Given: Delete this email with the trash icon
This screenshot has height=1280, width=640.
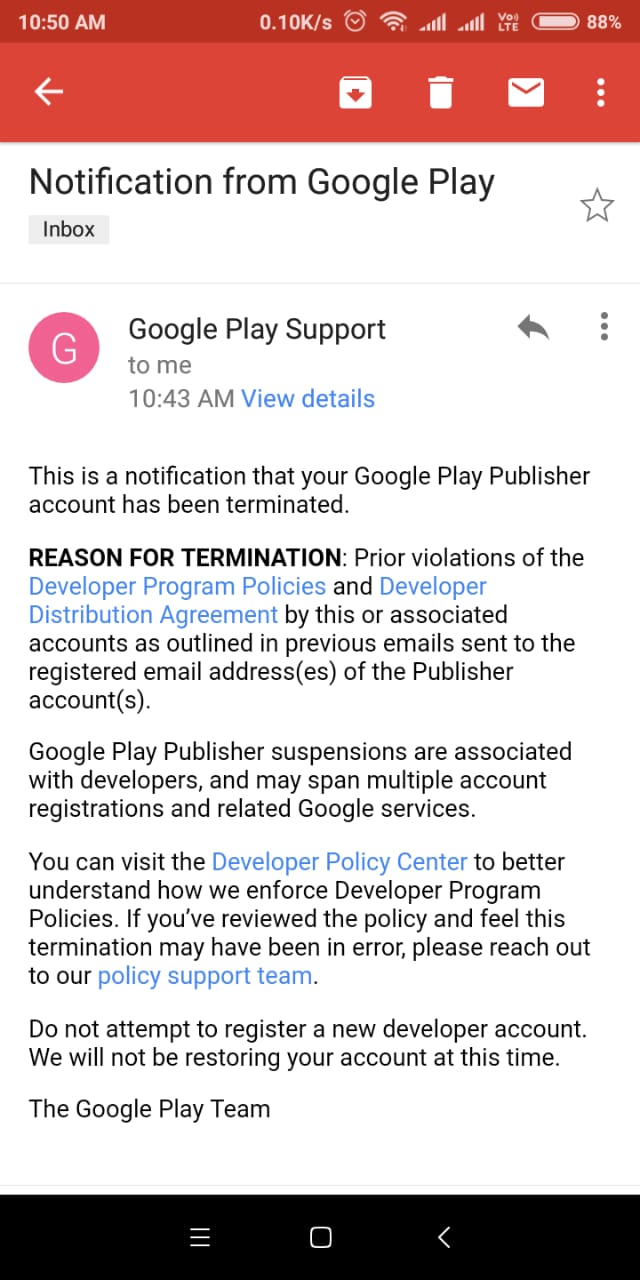Looking at the screenshot, I should pyautogui.click(x=440, y=93).
